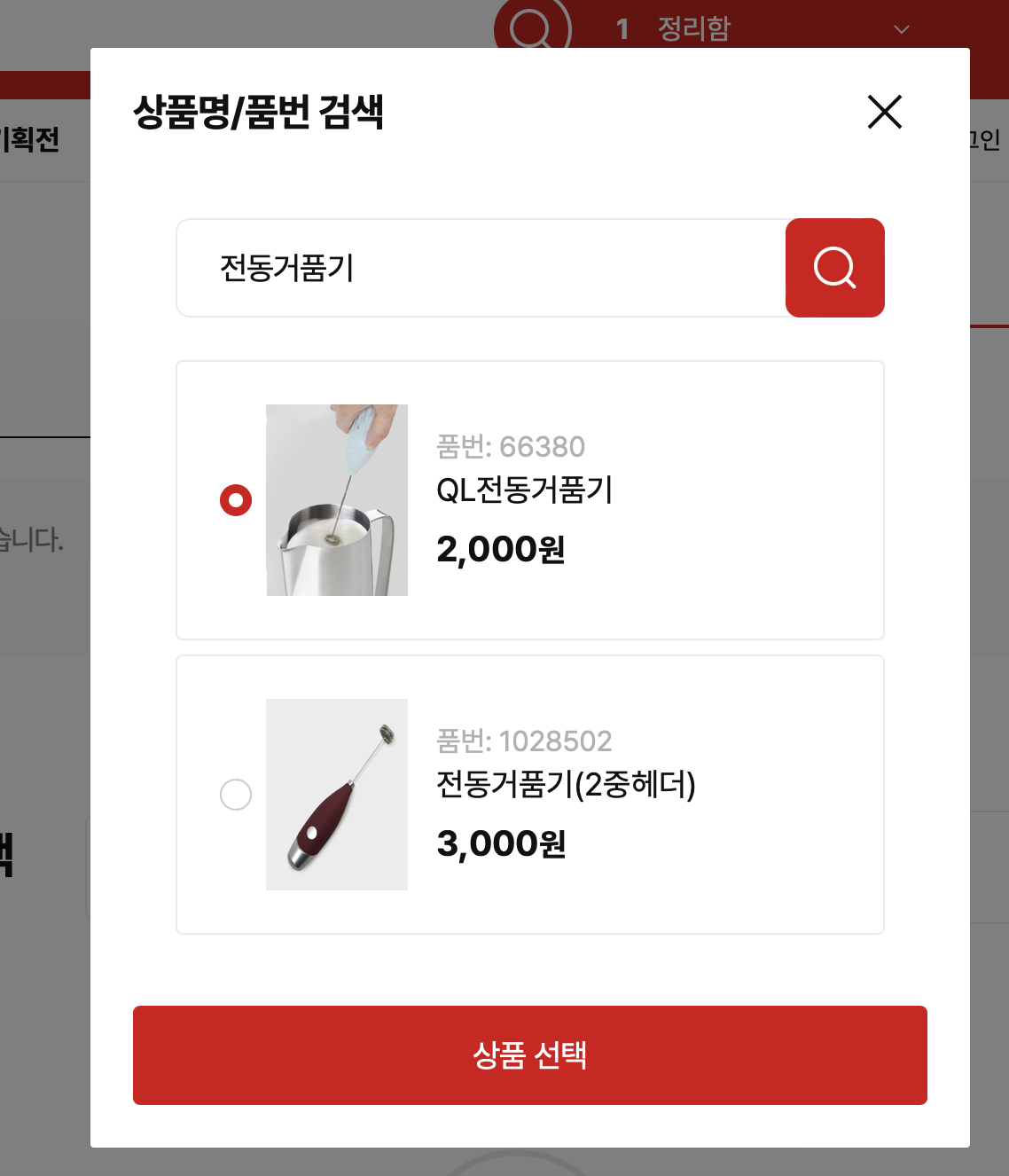Click the magnifier icon in the top header
This screenshot has width=1009, height=1176.
[x=532, y=27]
